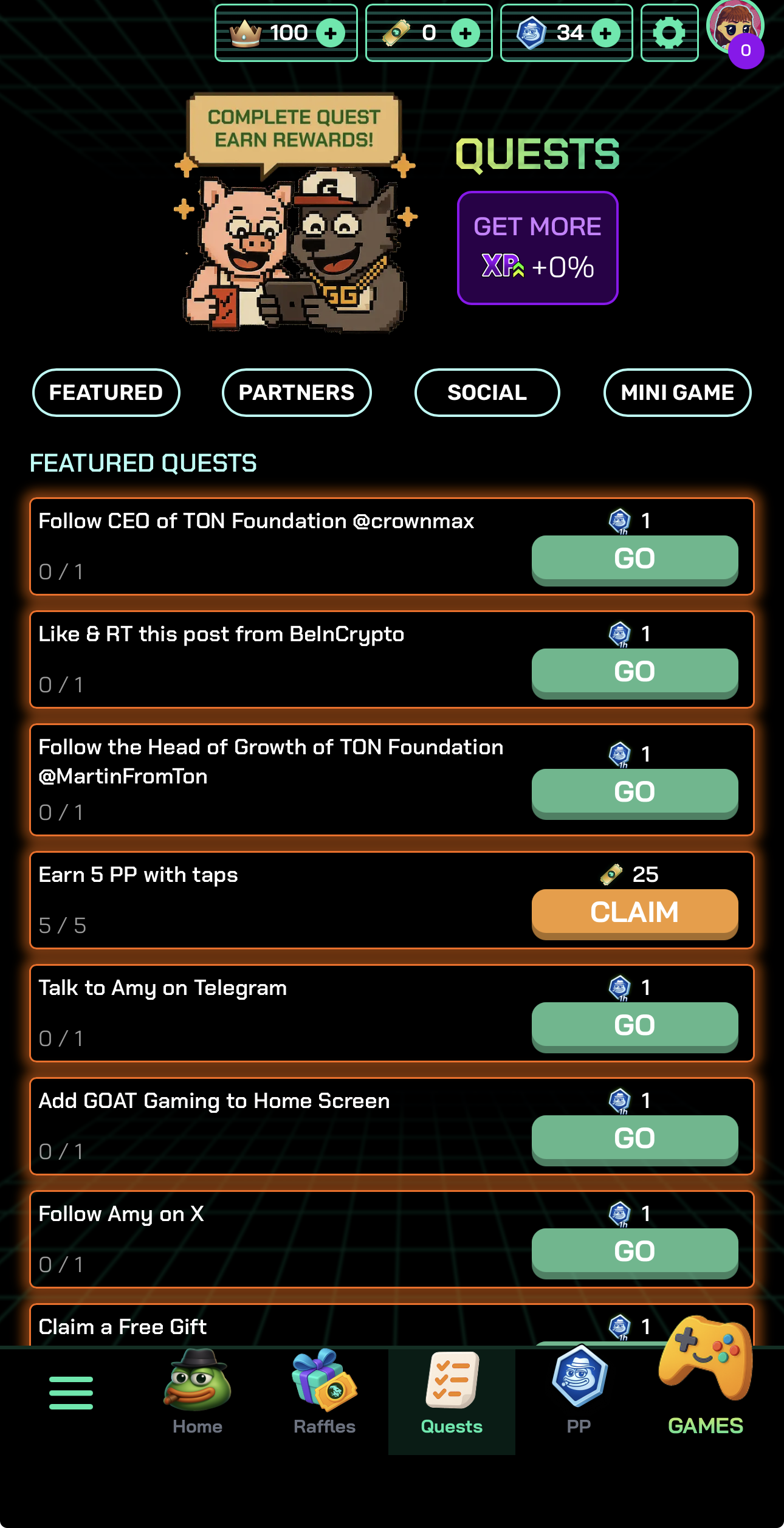The height and width of the screenshot is (1528, 784).
Task: Switch to the MINI GAME tab
Action: (x=677, y=392)
